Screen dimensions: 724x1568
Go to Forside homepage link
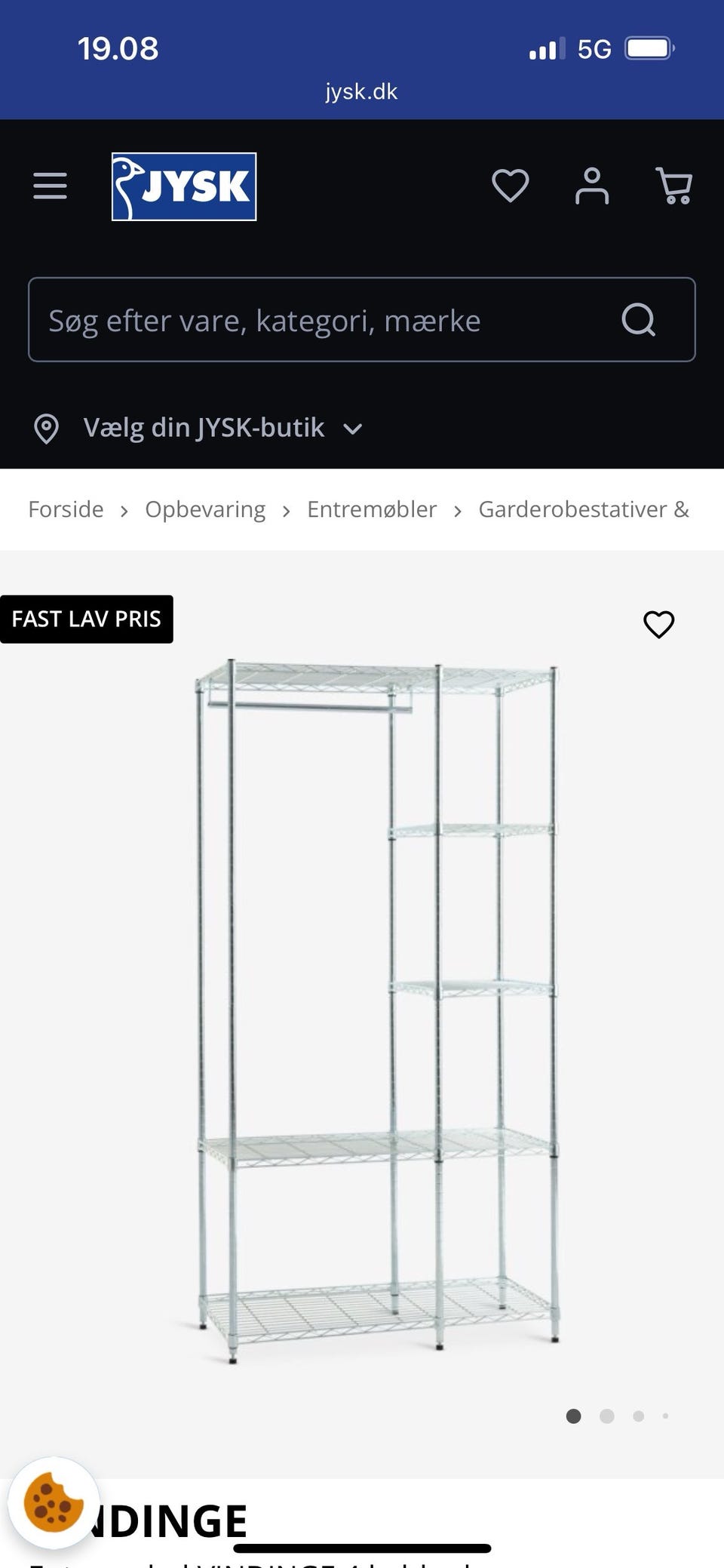65,509
